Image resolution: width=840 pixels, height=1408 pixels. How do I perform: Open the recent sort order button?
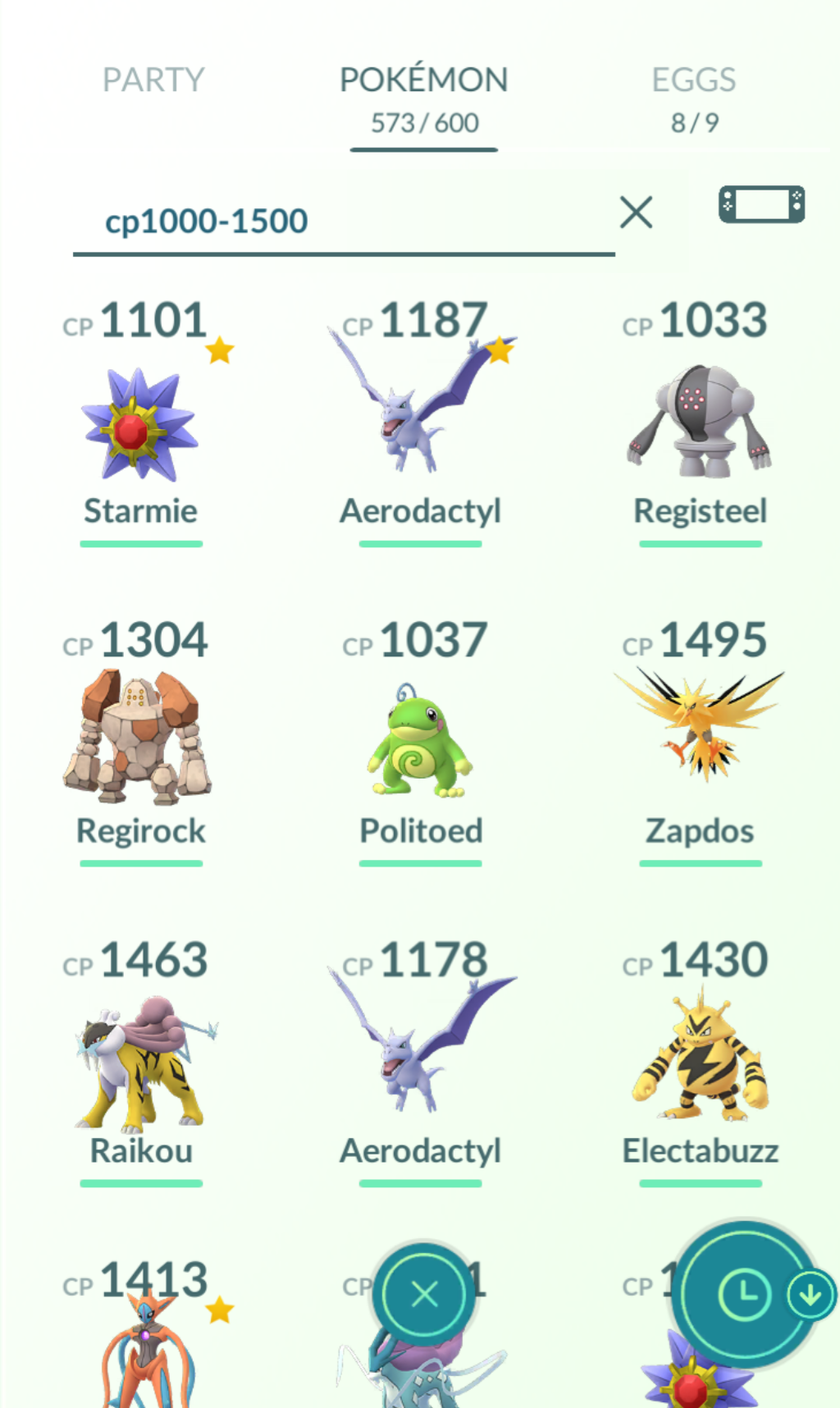743,1295
